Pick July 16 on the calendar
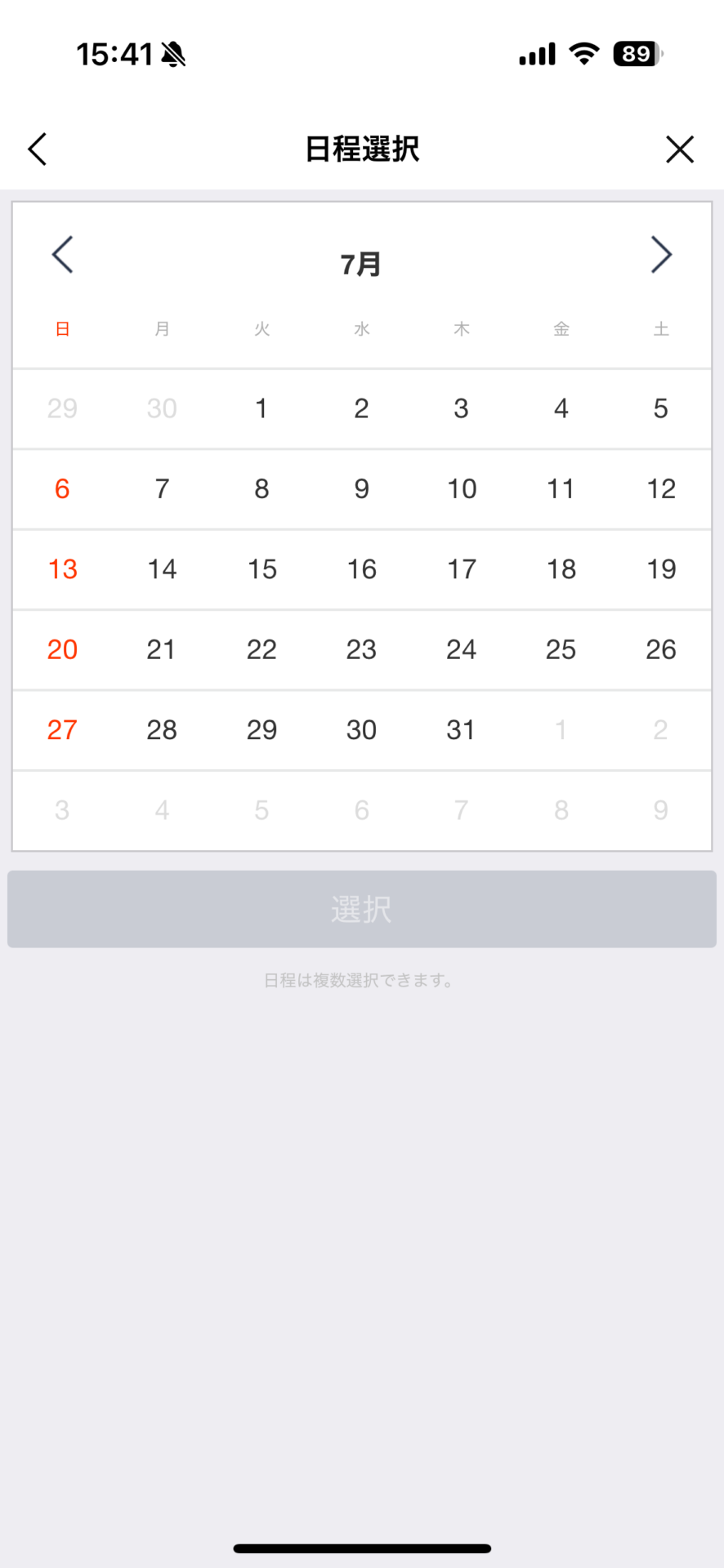The width and height of the screenshot is (724, 1568). point(361,569)
